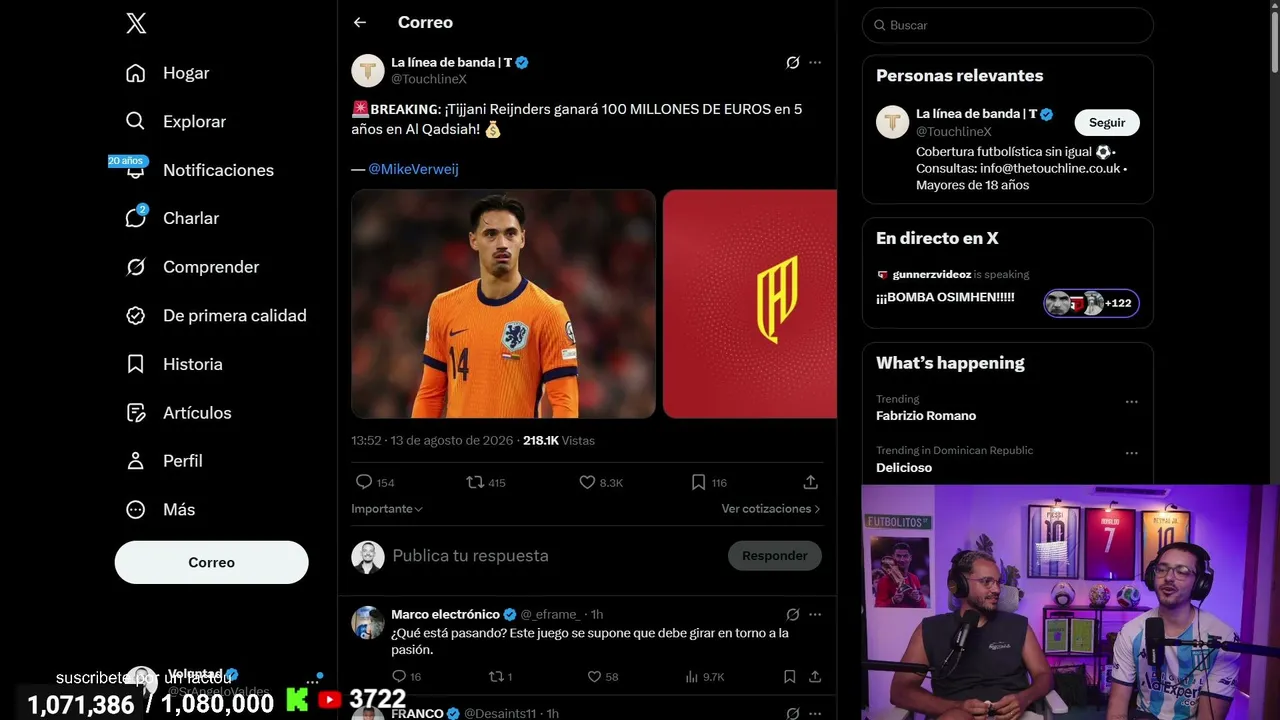Open Charlar messages section

(172, 218)
